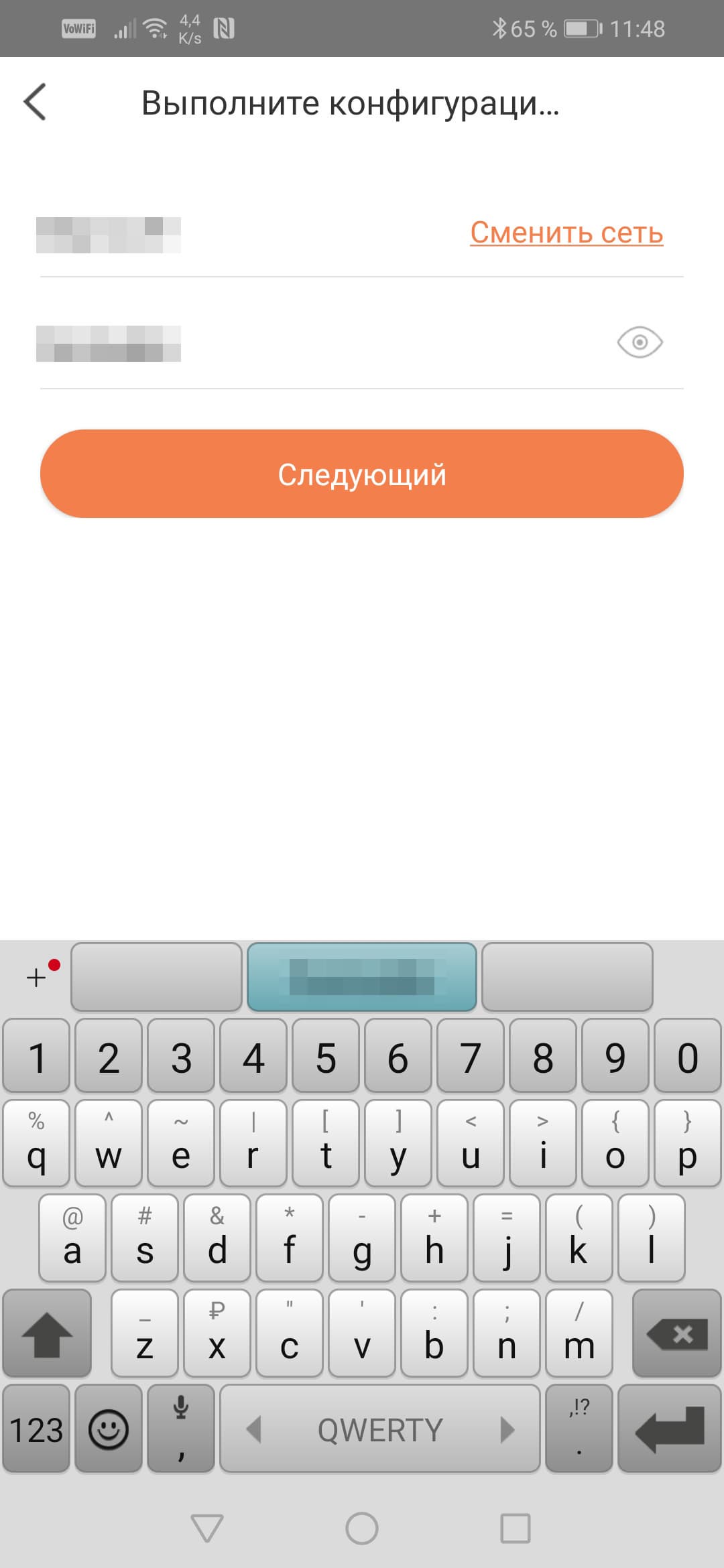Select the highlighted keyboard suggestion
This screenshot has width=724, height=1568.
[362, 977]
